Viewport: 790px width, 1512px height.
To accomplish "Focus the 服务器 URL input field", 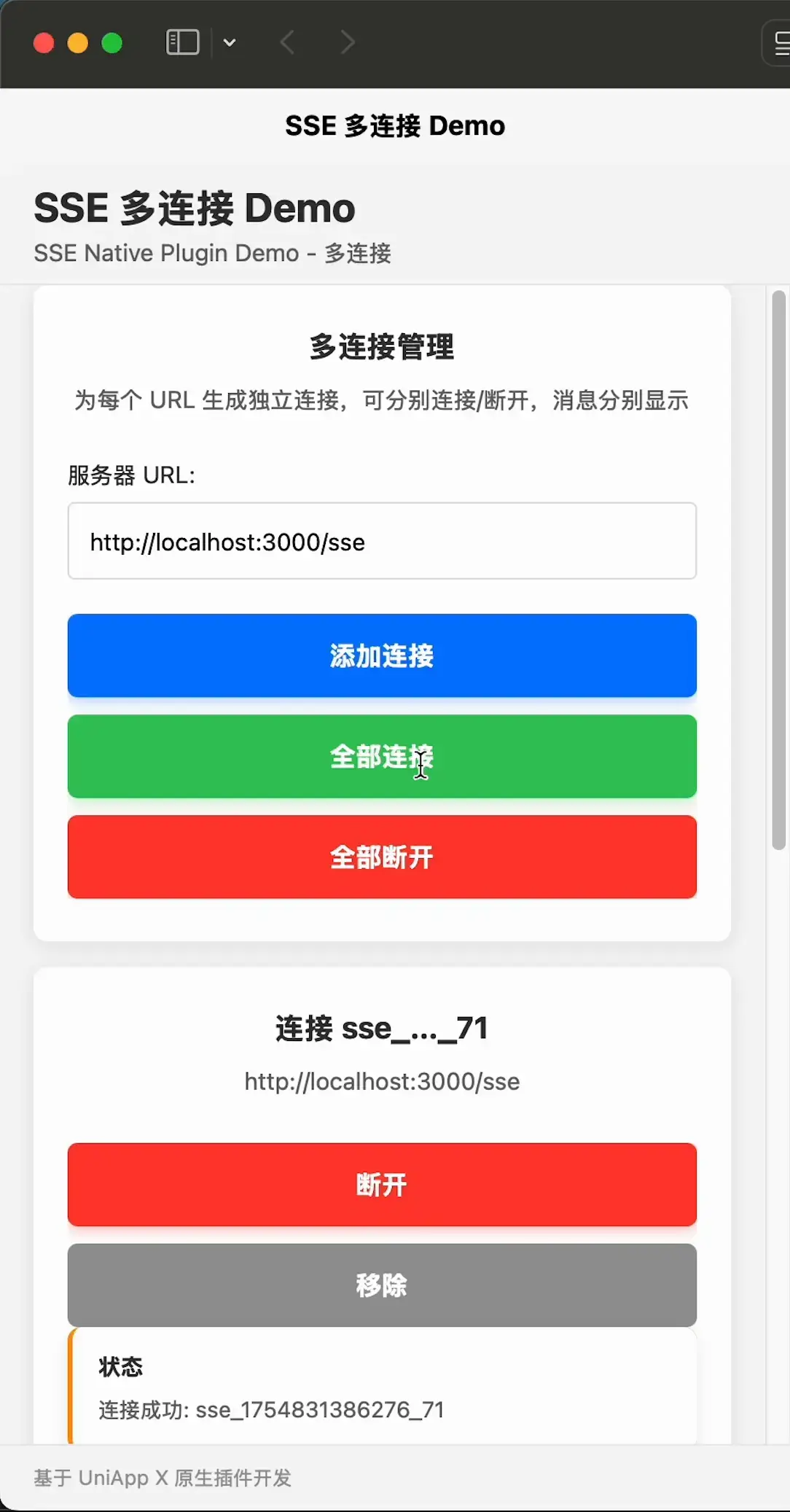I will (x=382, y=541).
